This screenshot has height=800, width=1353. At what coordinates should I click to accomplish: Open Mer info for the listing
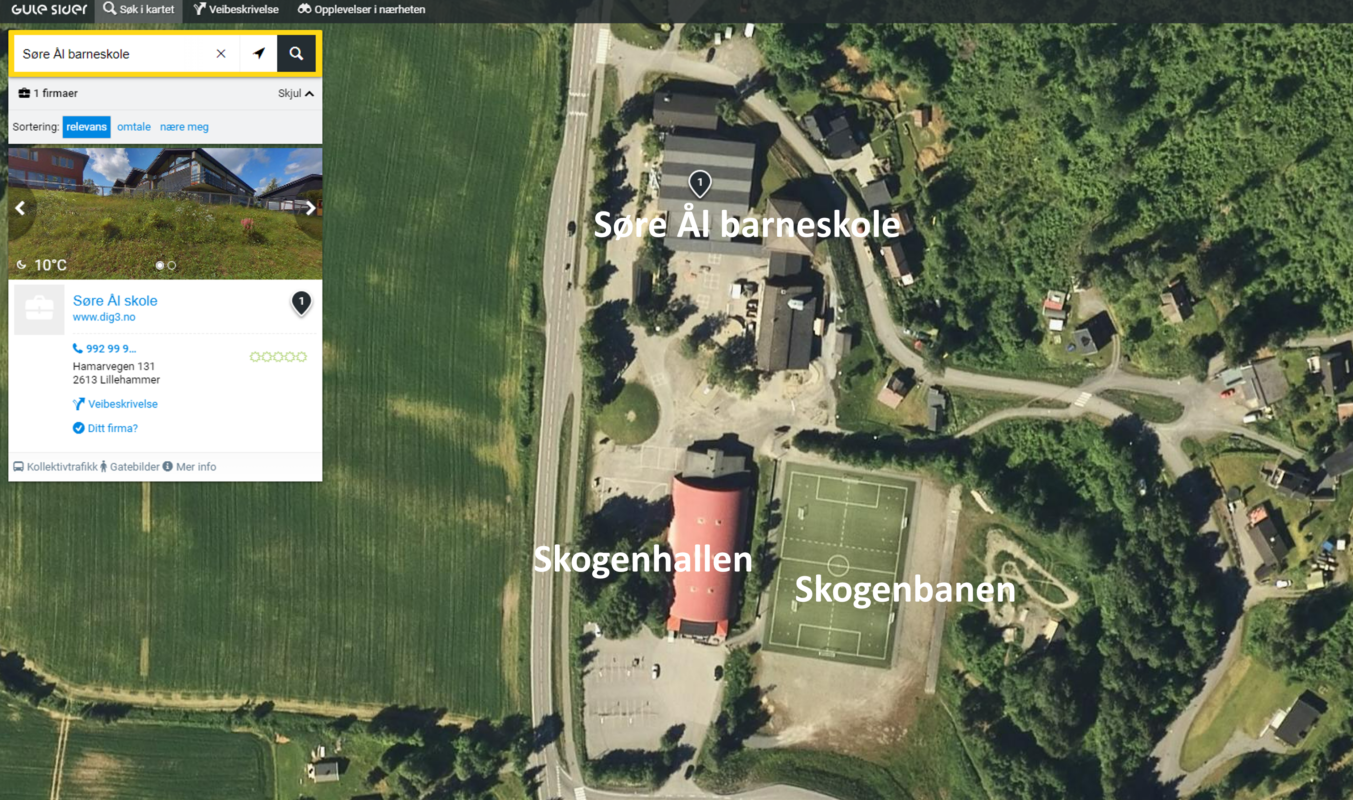coord(190,467)
